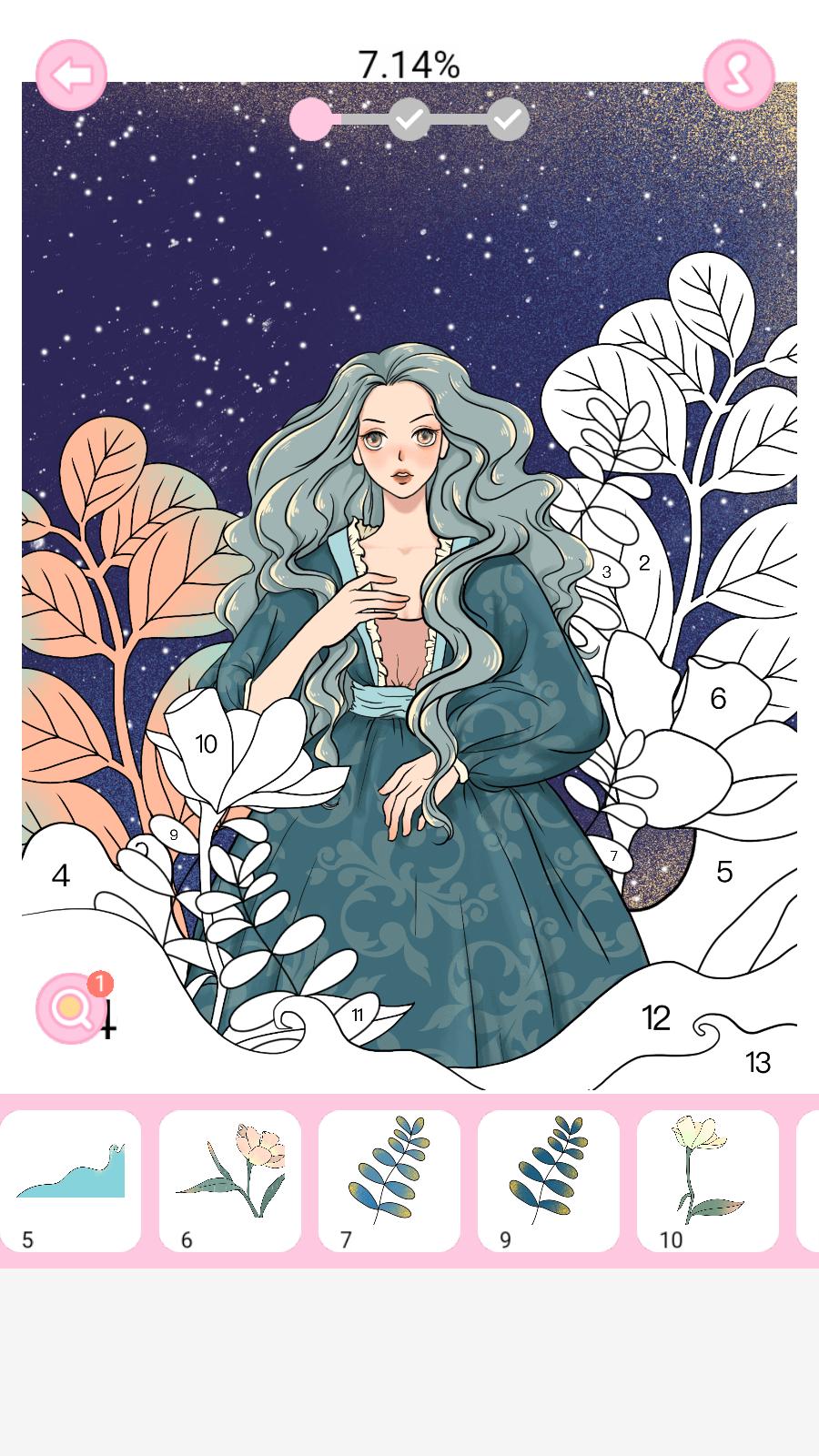Viewport: 819px width, 1456px height.
Task: Go back with the pink arrow button
Action: tap(71, 76)
